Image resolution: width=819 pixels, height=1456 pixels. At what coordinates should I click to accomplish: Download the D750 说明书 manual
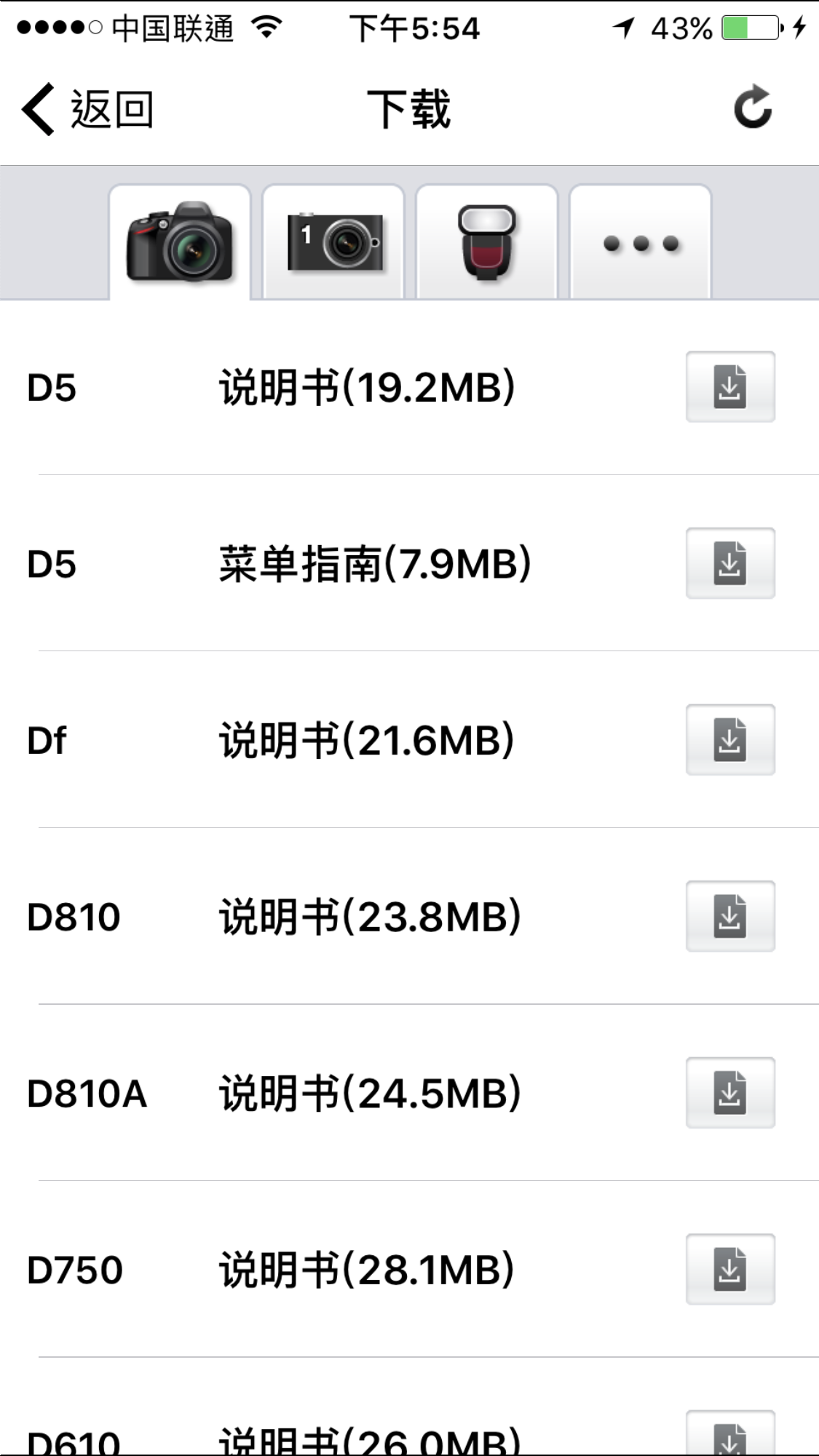coord(730,1269)
